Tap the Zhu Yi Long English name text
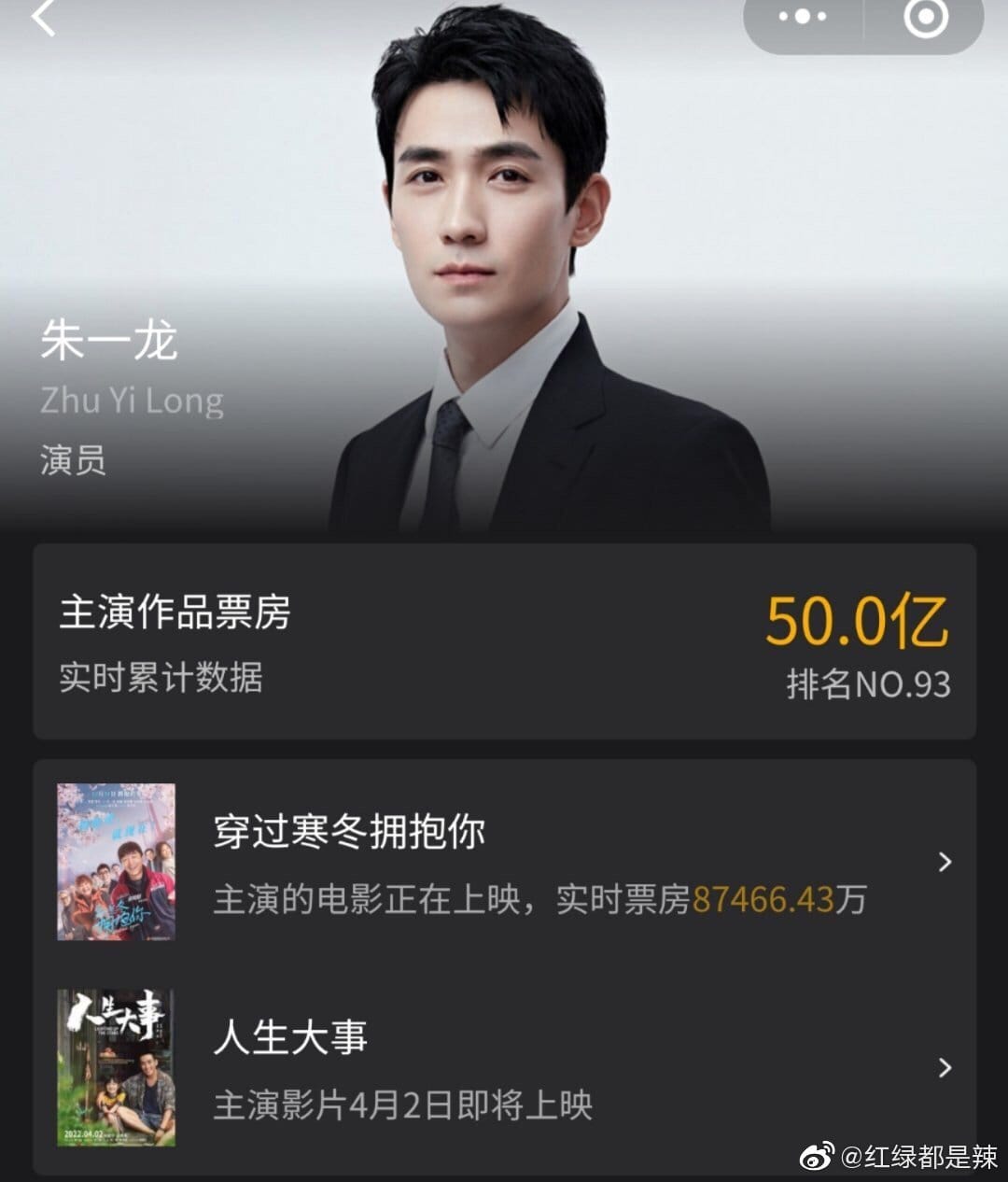The height and width of the screenshot is (1182, 1008). pos(133,401)
